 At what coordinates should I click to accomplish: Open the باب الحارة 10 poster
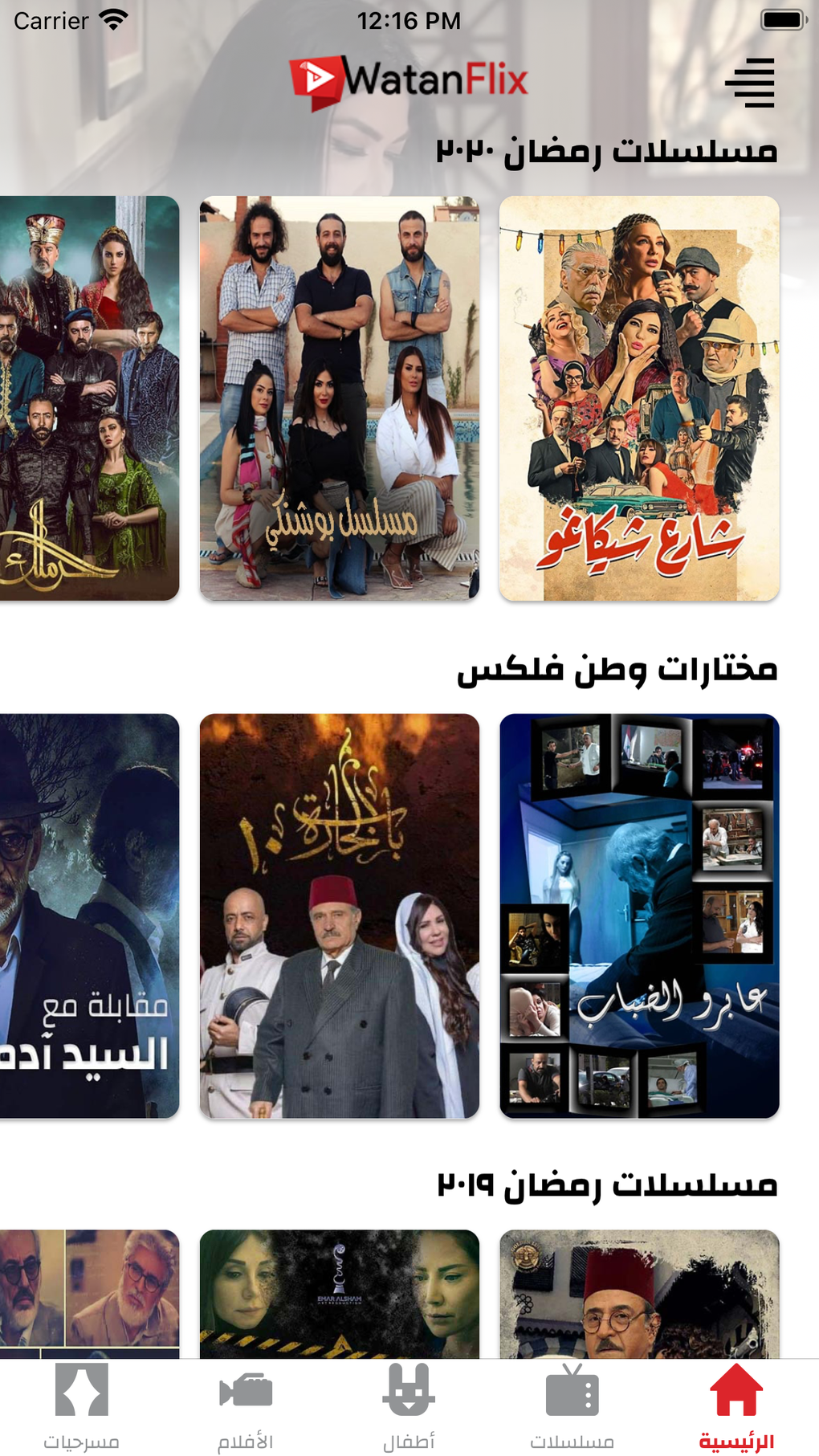pyautogui.click(x=340, y=916)
